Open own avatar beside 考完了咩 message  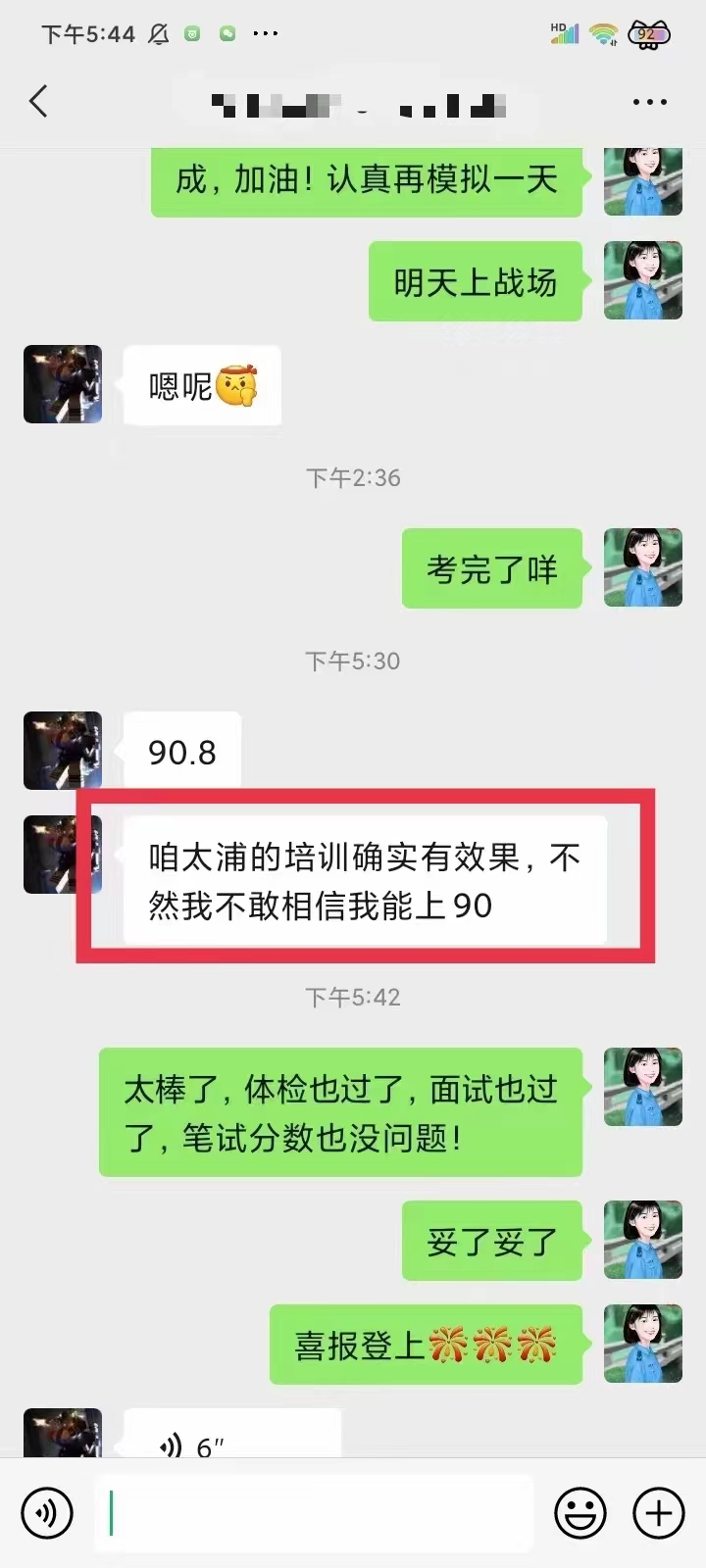pos(643,567)
